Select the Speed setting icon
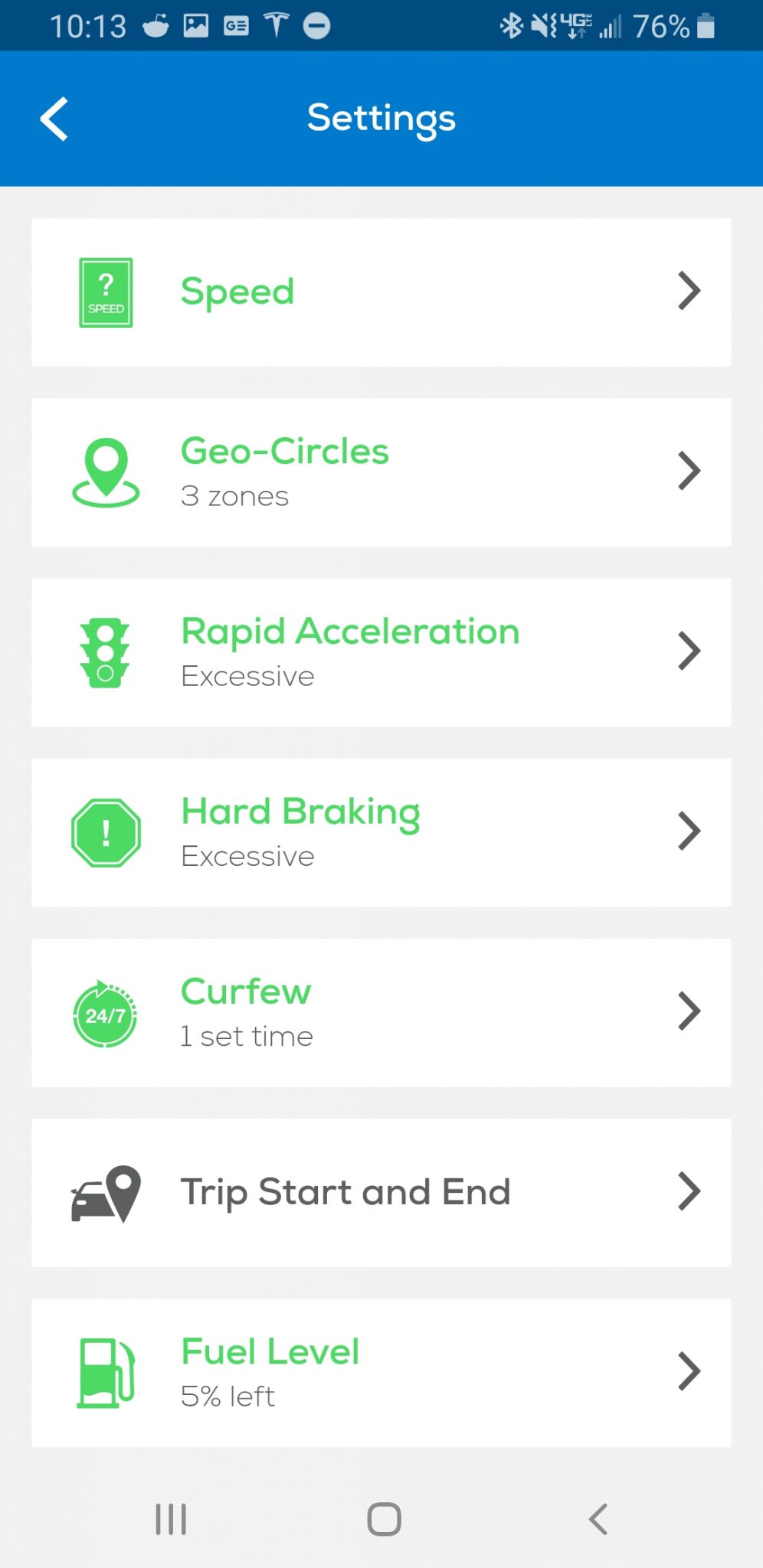Viewport: 763px width, 1568px height. pos(106,292)
